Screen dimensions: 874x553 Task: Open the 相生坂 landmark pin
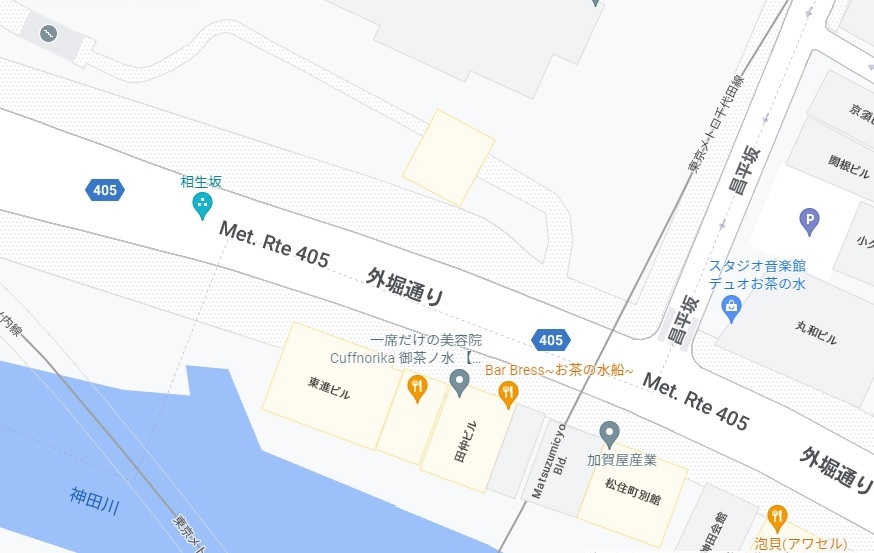[202, 206]
